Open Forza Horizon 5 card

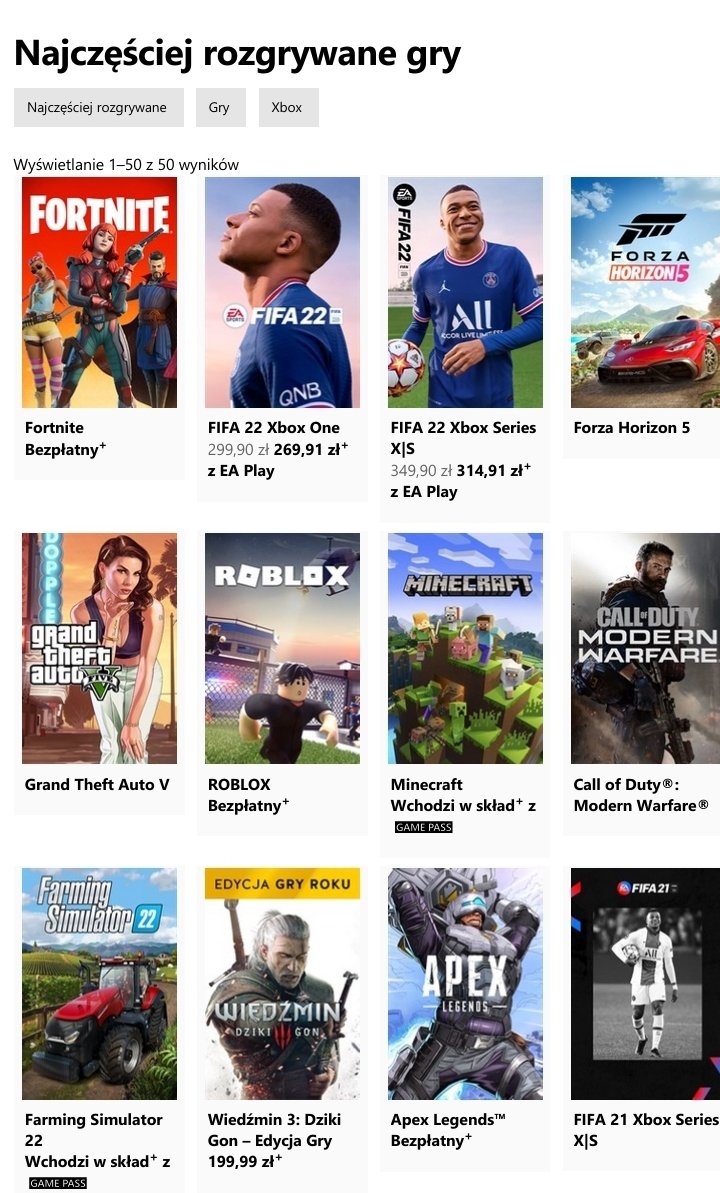point(642,317)
